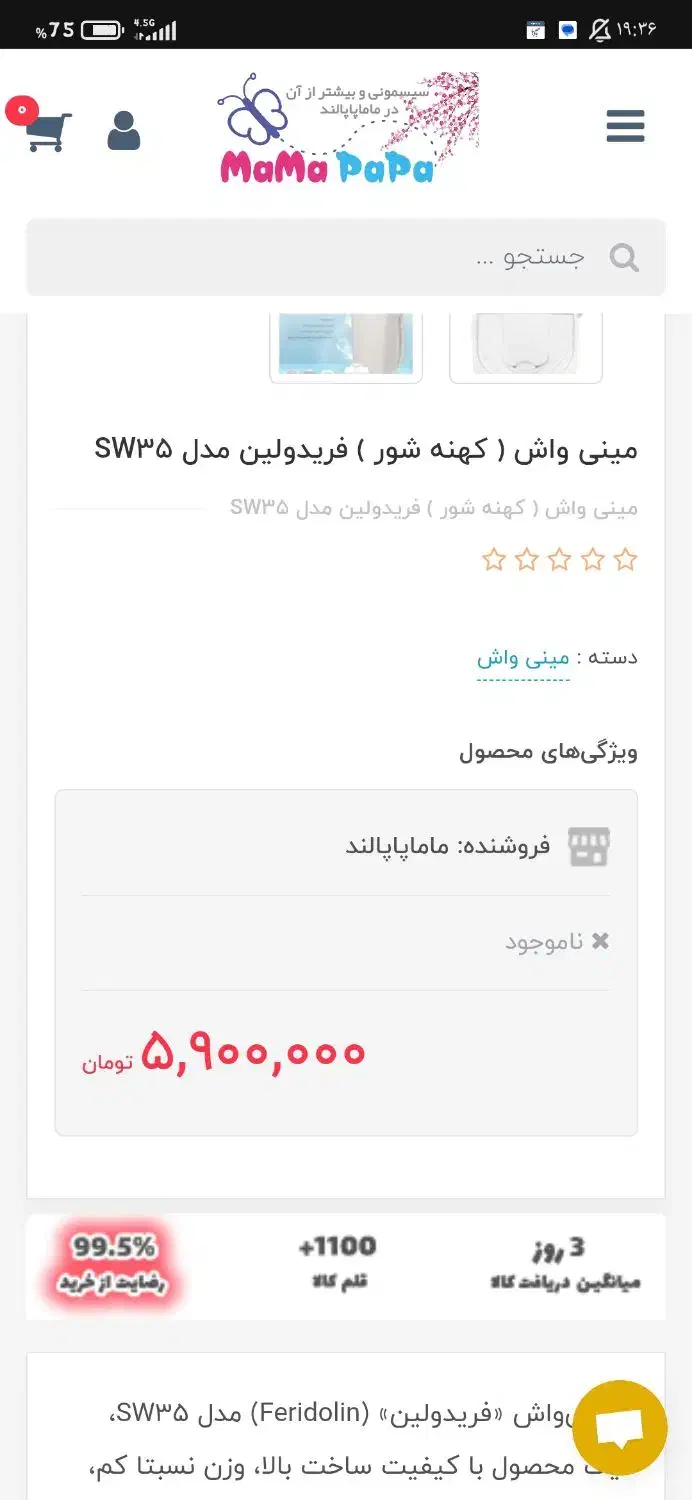Open the user account icon
The image size is (692, 1500).
124,131
